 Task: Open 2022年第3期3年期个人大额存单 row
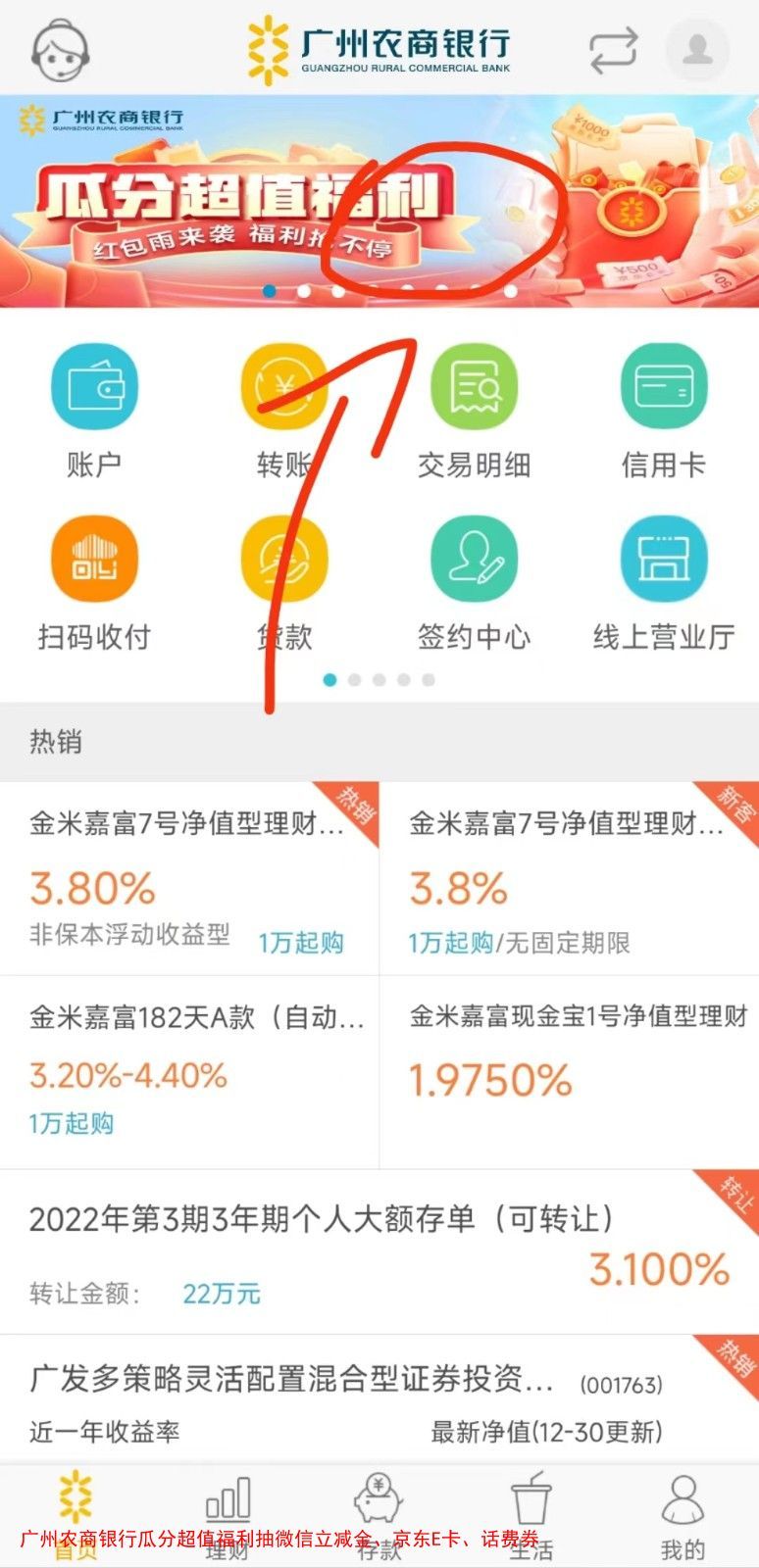(x=379, y=1251)
